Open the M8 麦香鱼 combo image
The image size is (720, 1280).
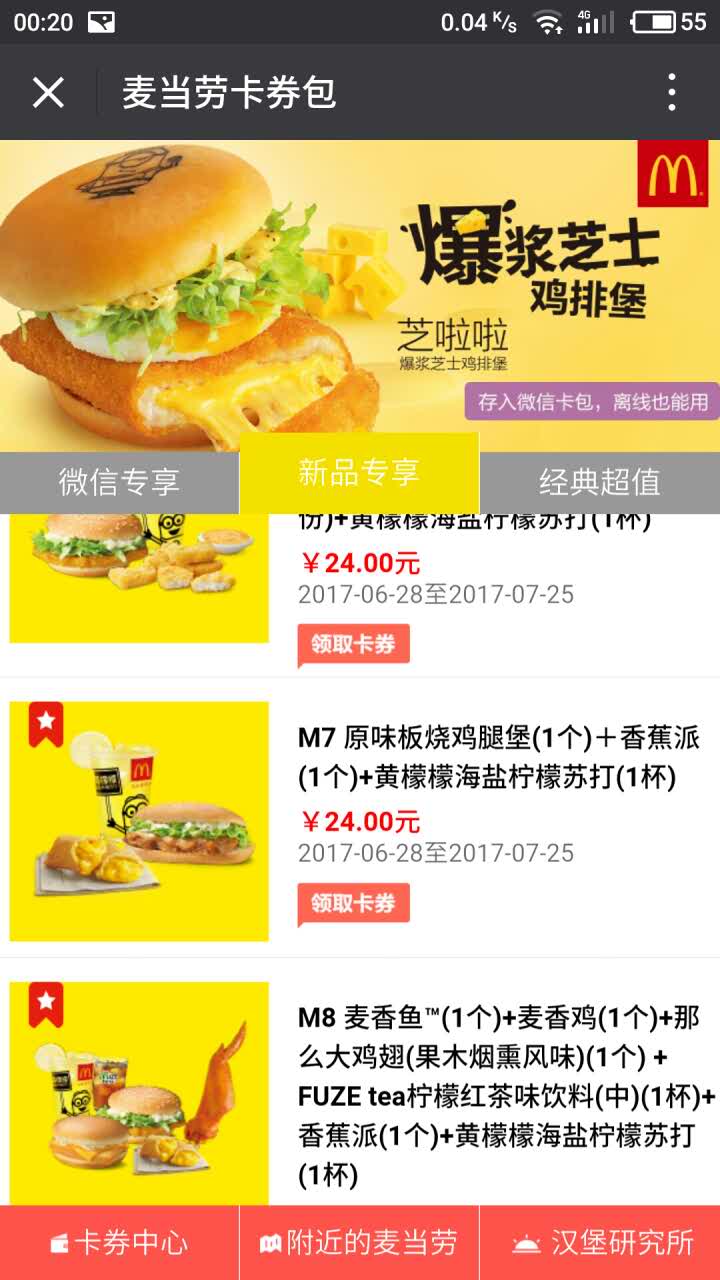pos(139,1092)
